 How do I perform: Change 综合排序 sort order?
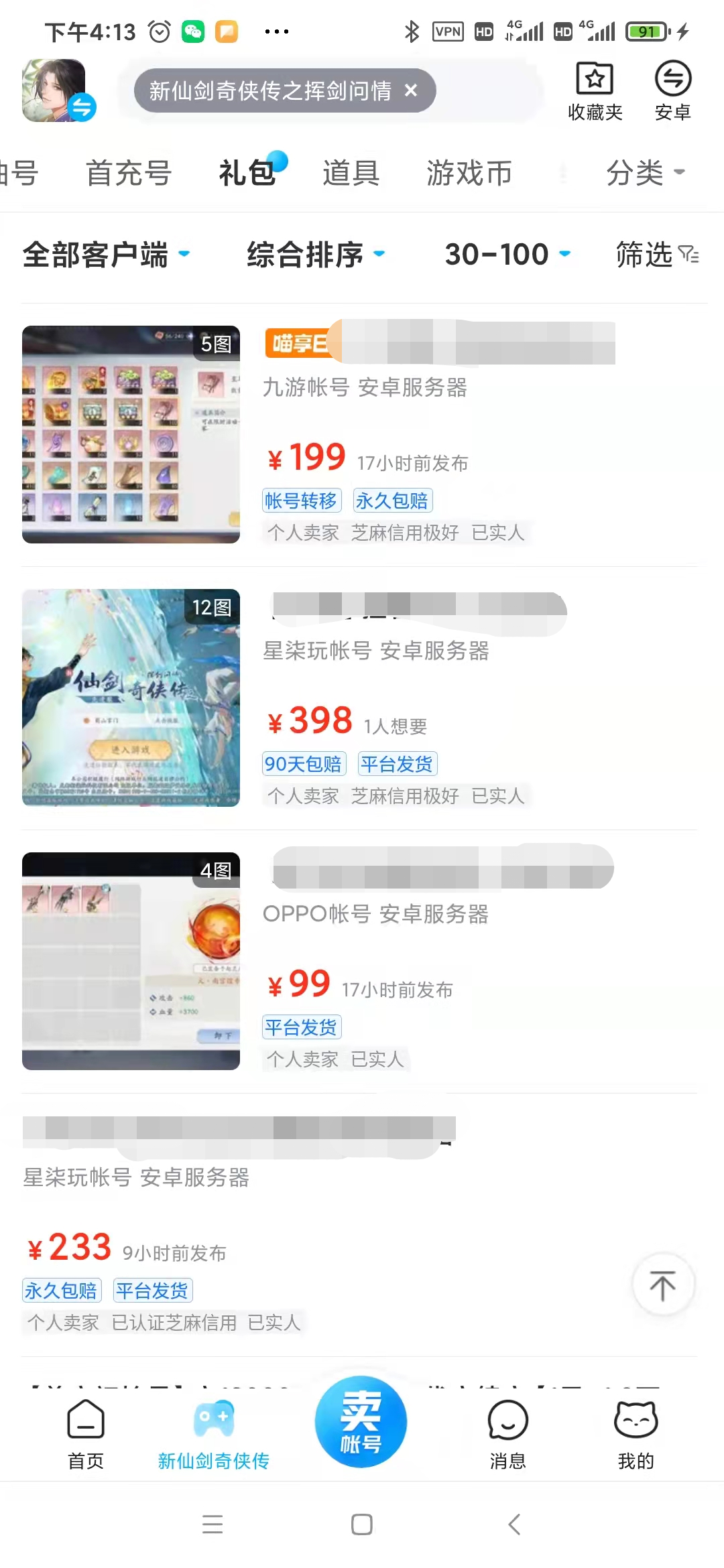[x=315, y=255]
